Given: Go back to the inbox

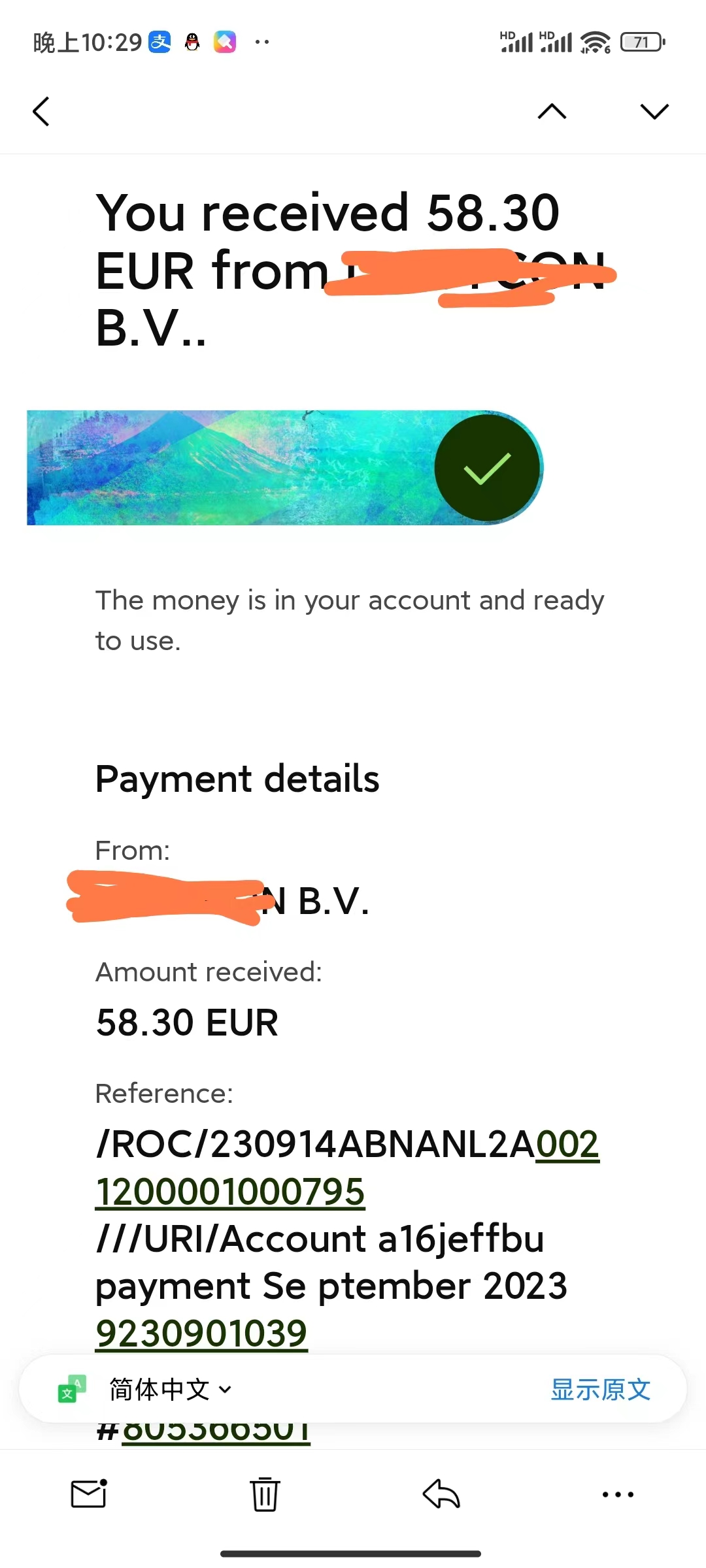Looking at the screenshot, I should click(x=41, y=111).
